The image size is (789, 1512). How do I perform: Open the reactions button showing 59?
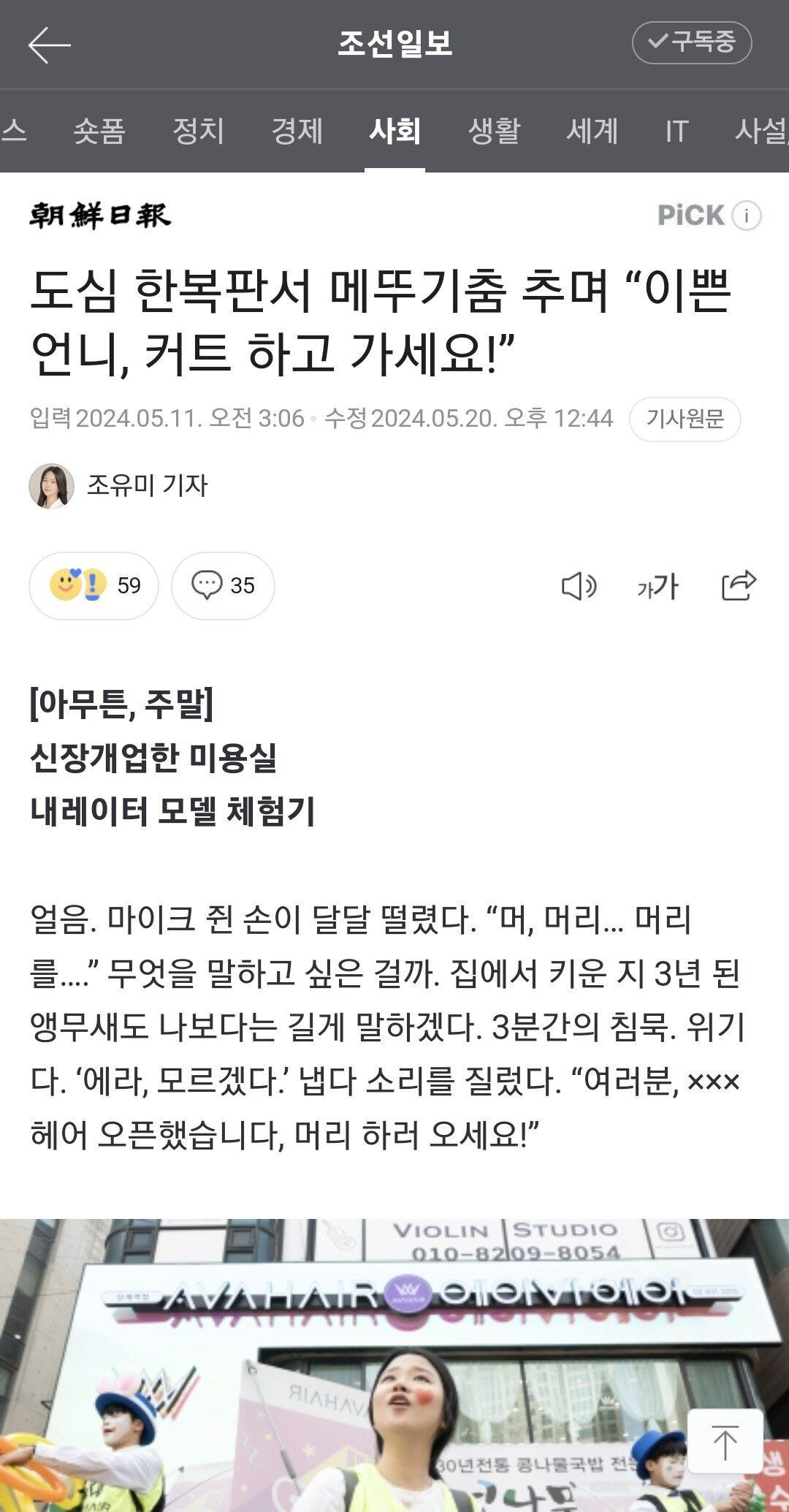point(94,585)
